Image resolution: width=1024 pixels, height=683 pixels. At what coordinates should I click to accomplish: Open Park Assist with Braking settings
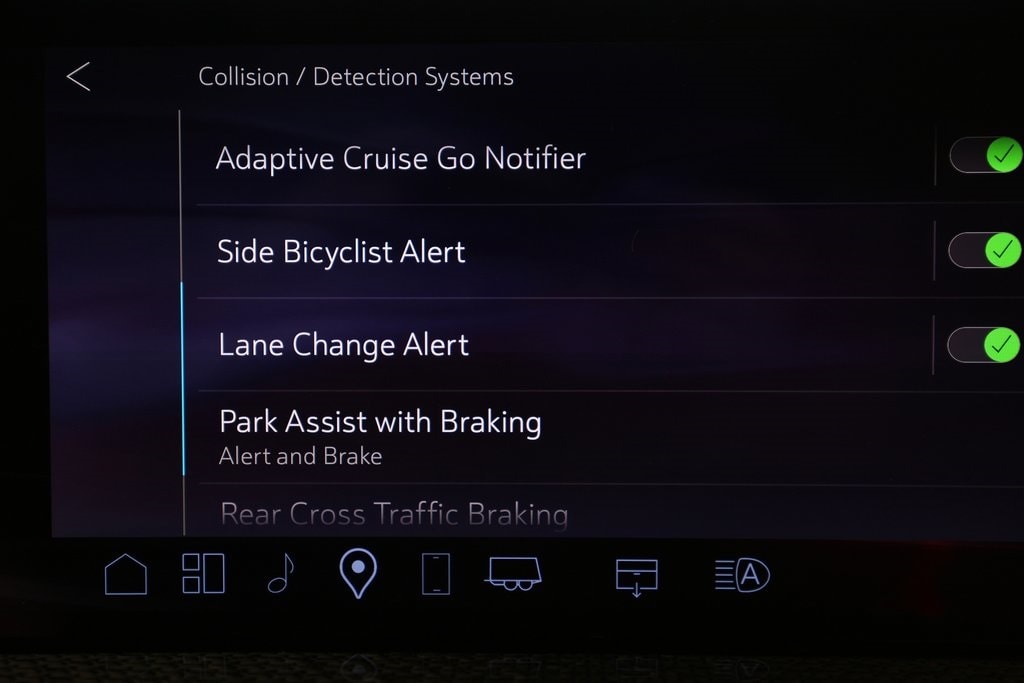point(380,436)
